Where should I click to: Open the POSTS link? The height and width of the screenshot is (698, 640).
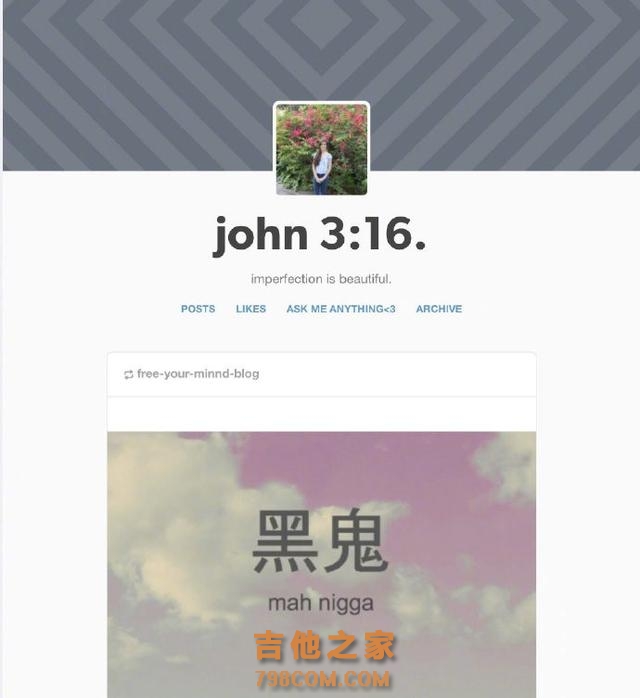click(x=197, y=309)
